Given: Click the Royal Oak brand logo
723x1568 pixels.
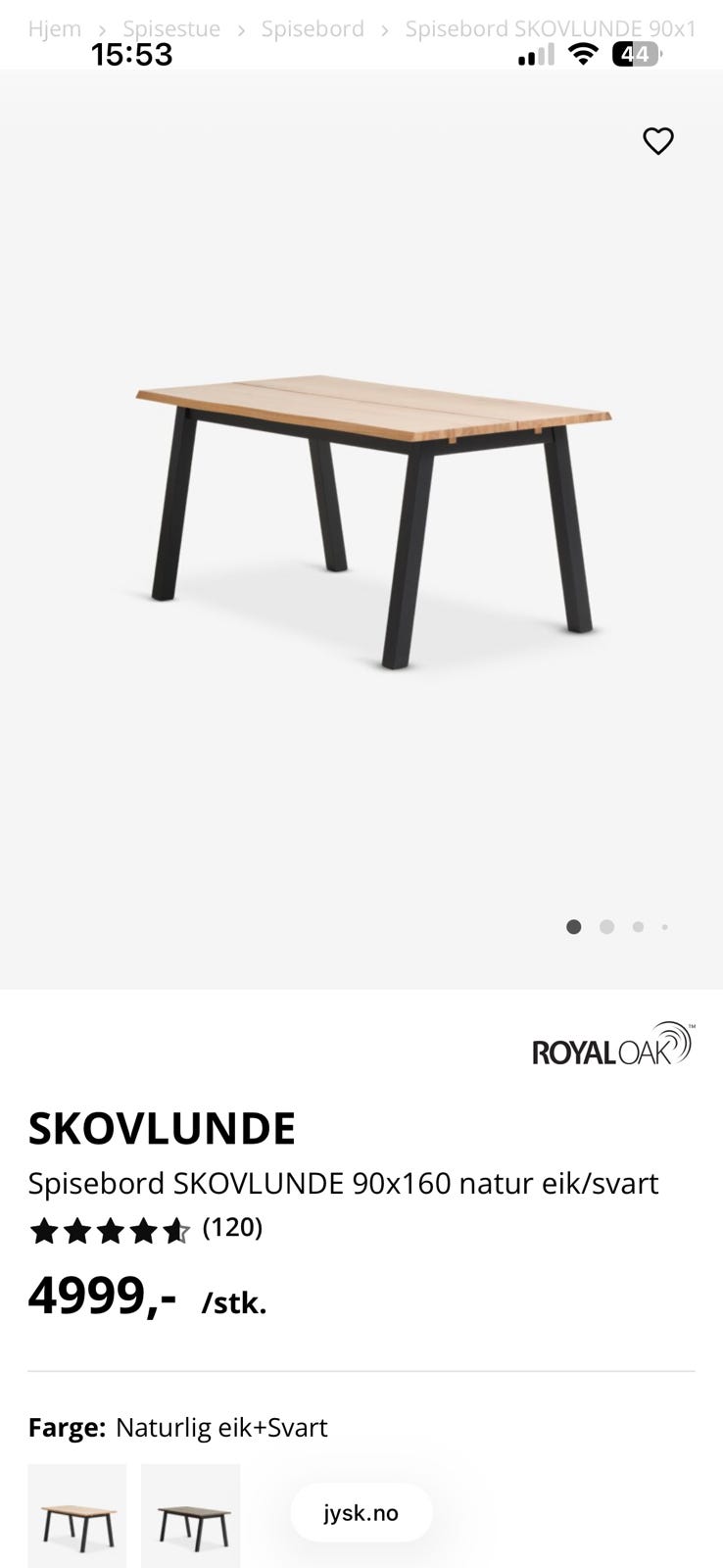Looking at the screenshot, I should pos(613,1044).
